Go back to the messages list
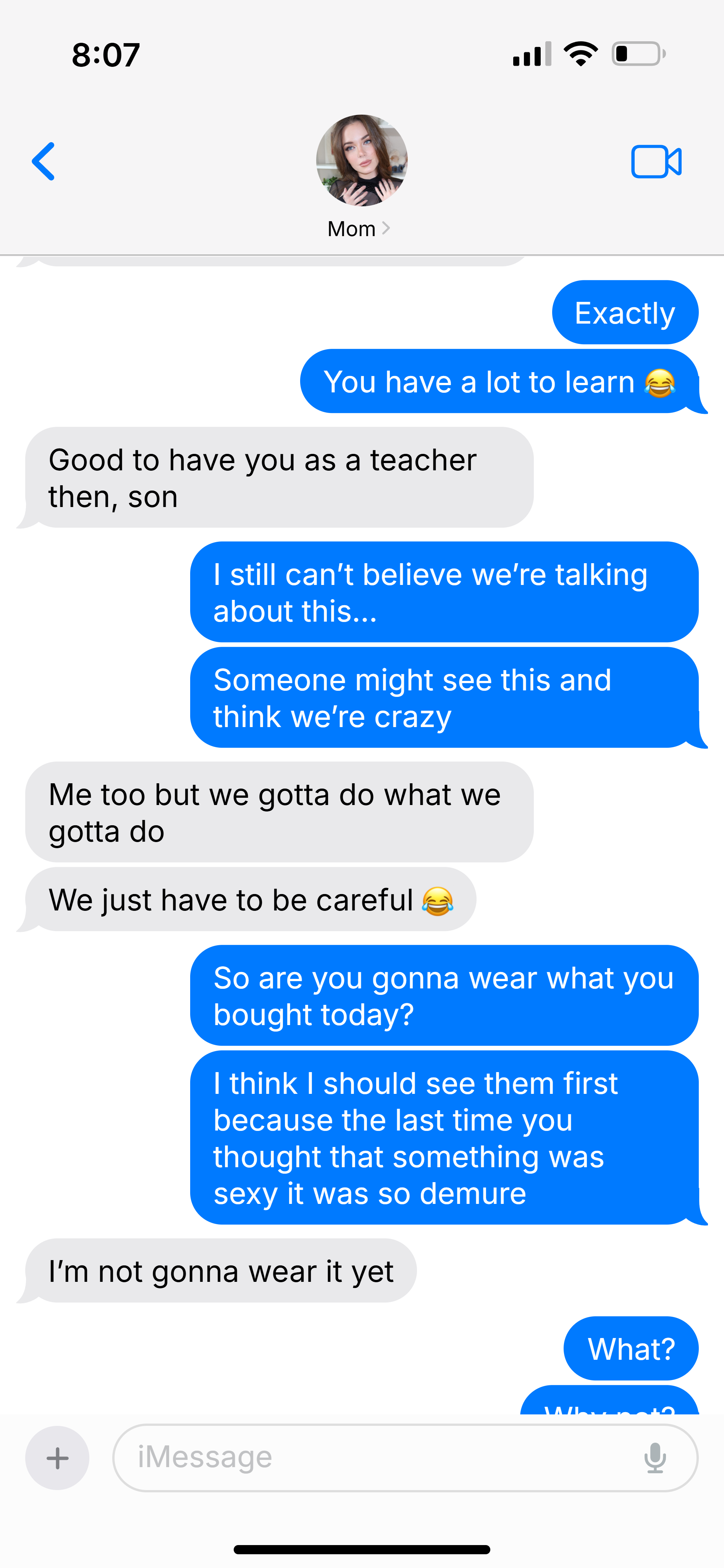 coord(43,161)
